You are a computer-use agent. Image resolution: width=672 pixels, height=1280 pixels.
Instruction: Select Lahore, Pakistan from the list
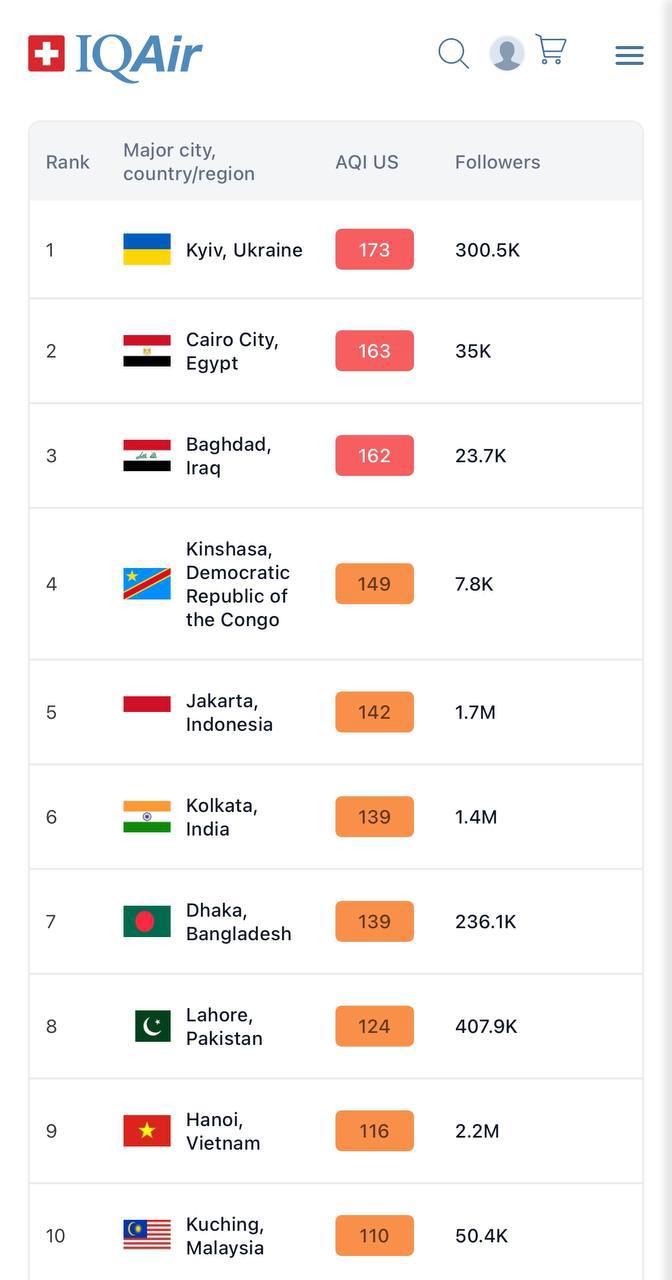coord(224,1027)
